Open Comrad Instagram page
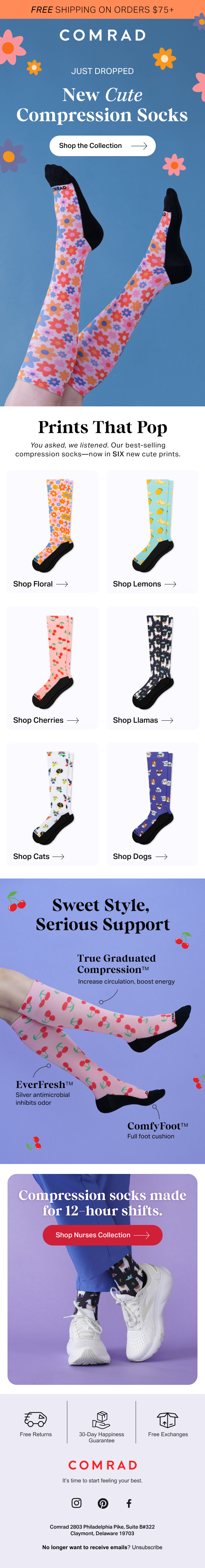Image resolution: width=205 pixels, height=1568 pixels. 77,1503
